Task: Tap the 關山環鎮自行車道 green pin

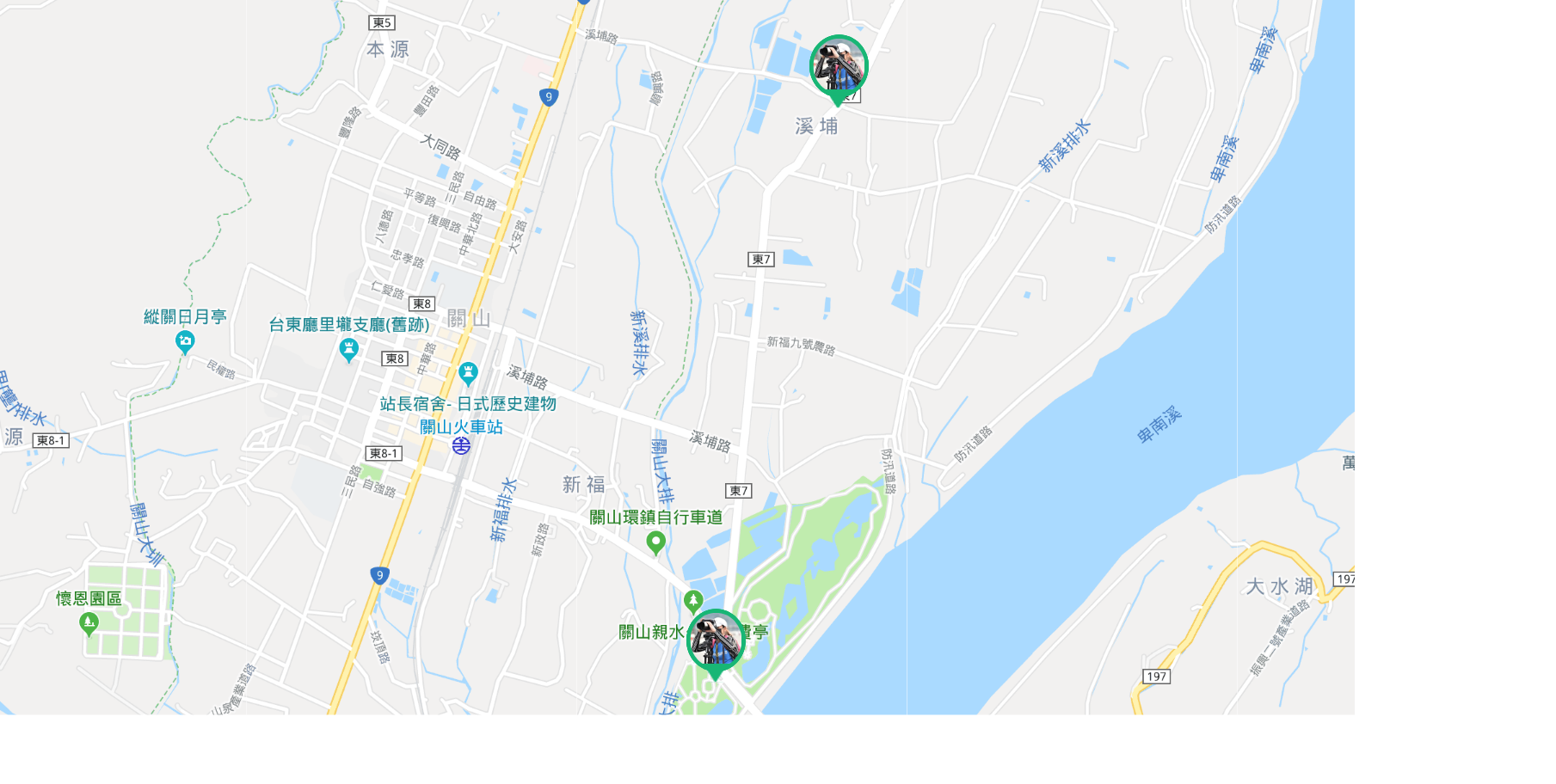Action: (x=655, y=542)
